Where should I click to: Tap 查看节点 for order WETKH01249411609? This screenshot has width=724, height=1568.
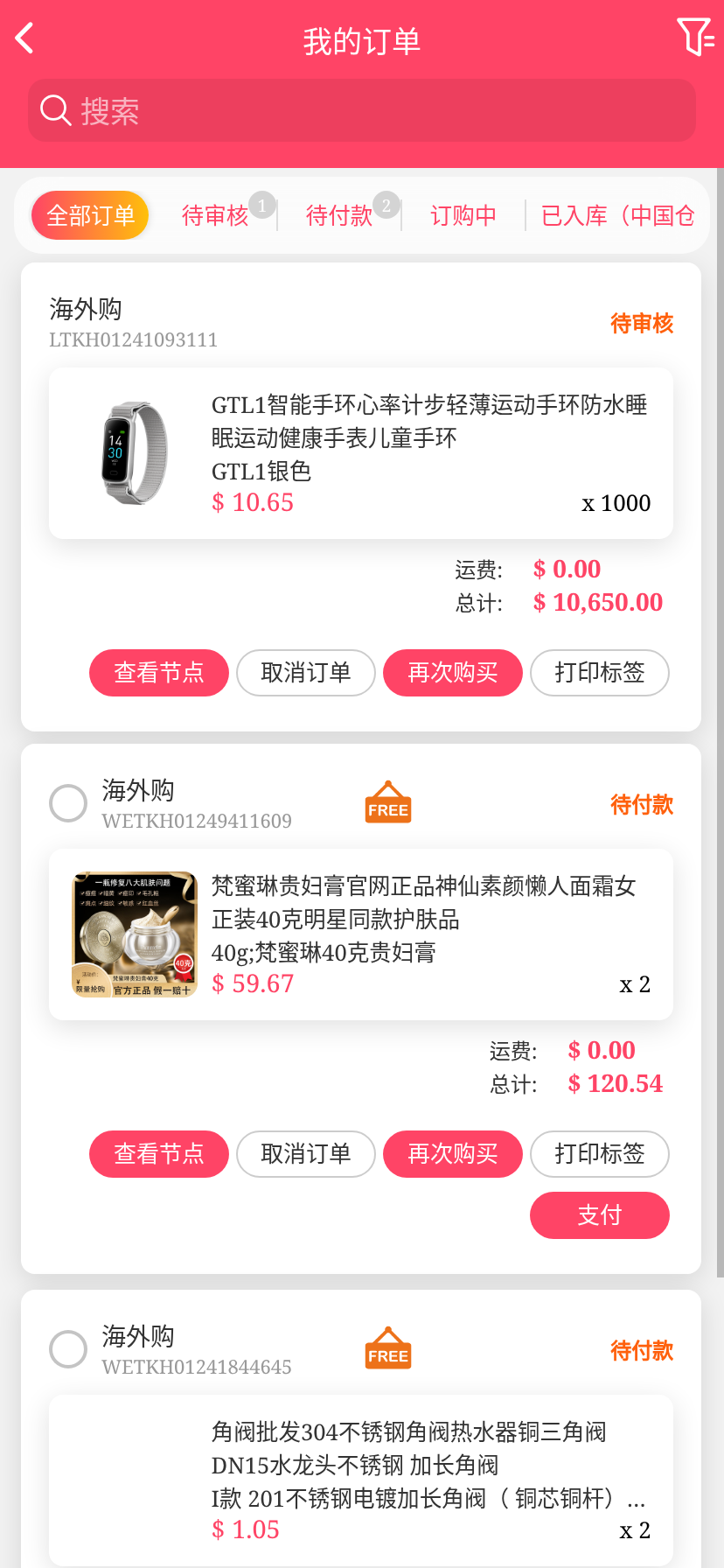tap(159, 1154)
